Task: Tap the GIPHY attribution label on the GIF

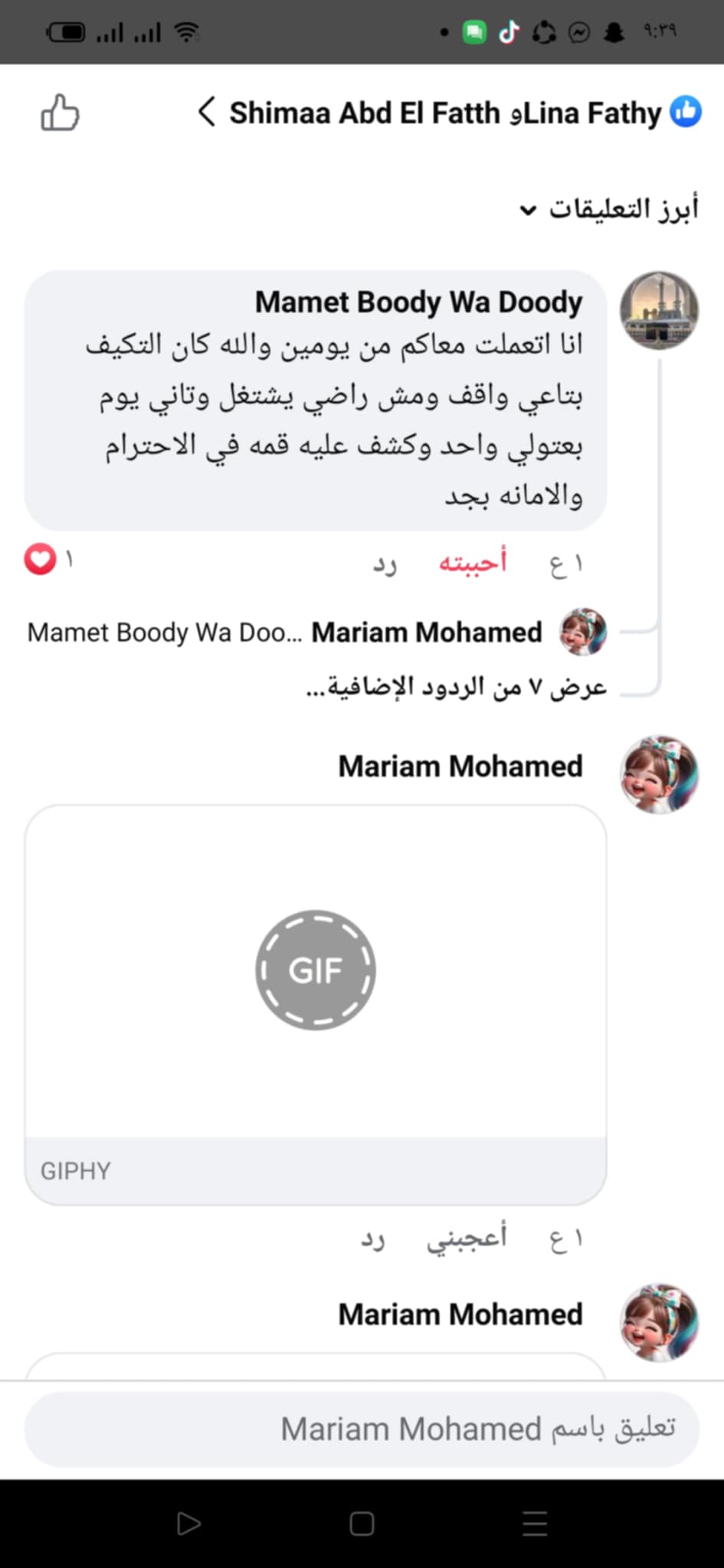Action: 74,1169
